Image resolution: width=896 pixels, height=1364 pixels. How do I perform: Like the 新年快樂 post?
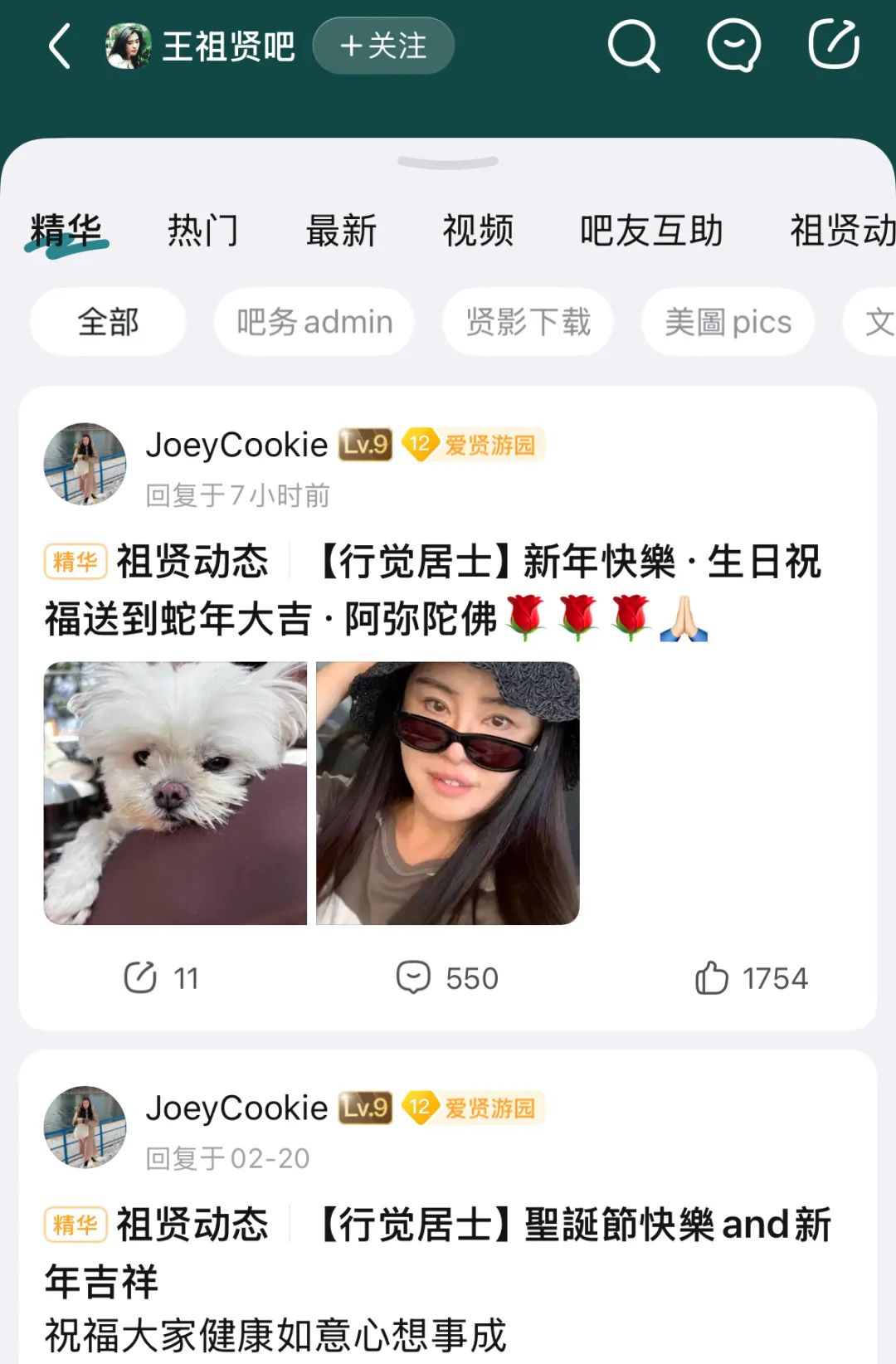[x=751, y=978]
